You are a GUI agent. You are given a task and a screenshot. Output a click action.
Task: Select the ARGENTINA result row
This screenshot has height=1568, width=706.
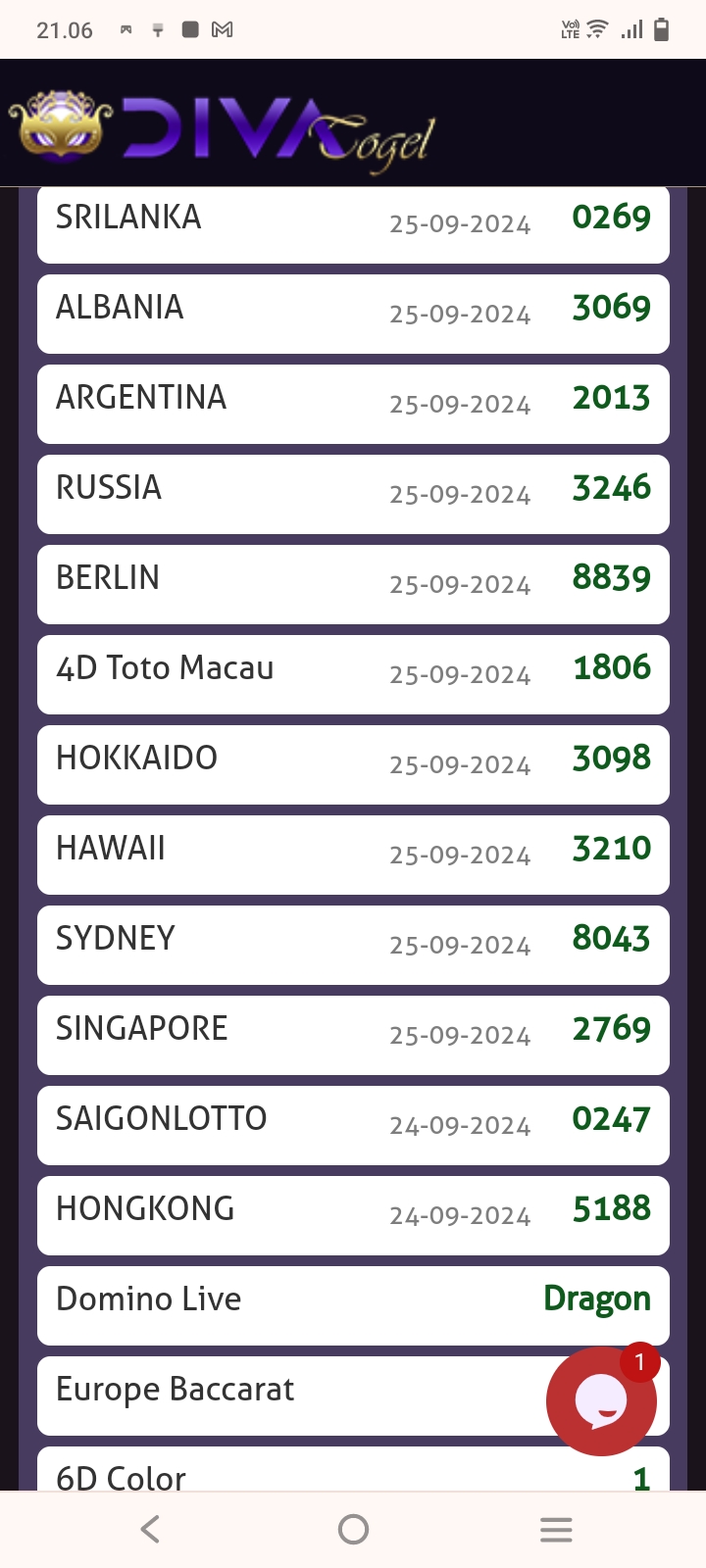(353, 402)
